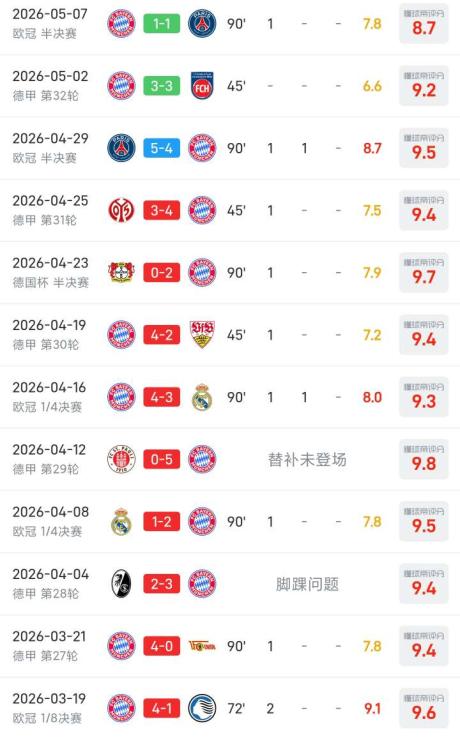Open the 2026-04-23 DFB Cup semifinal match
Viewport: 460px width, 738px height.
tap(230, 273)
